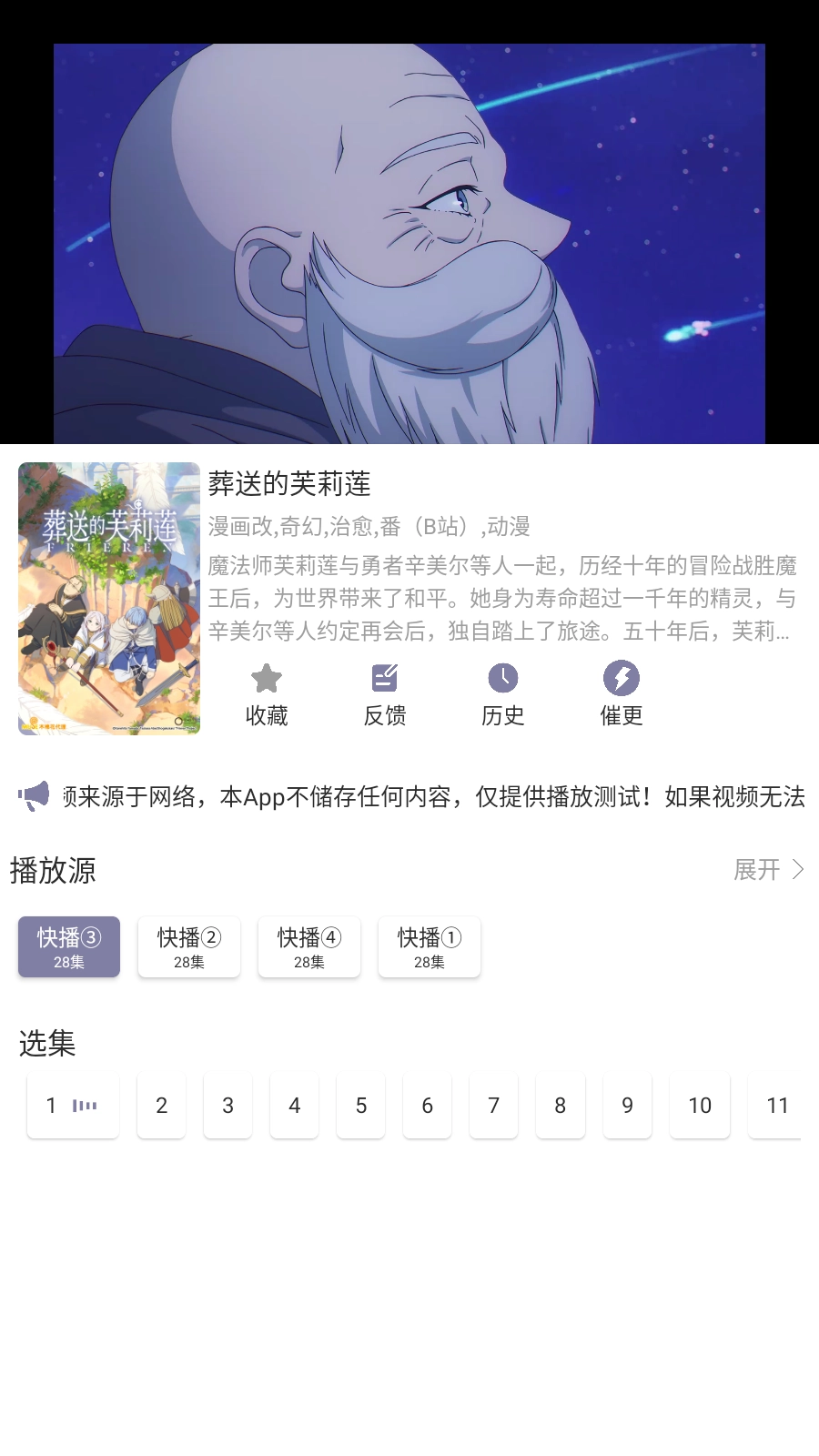This screenshot has width=819, height=1456.
Task: Play episode 1
Action: click(73, 1106)
